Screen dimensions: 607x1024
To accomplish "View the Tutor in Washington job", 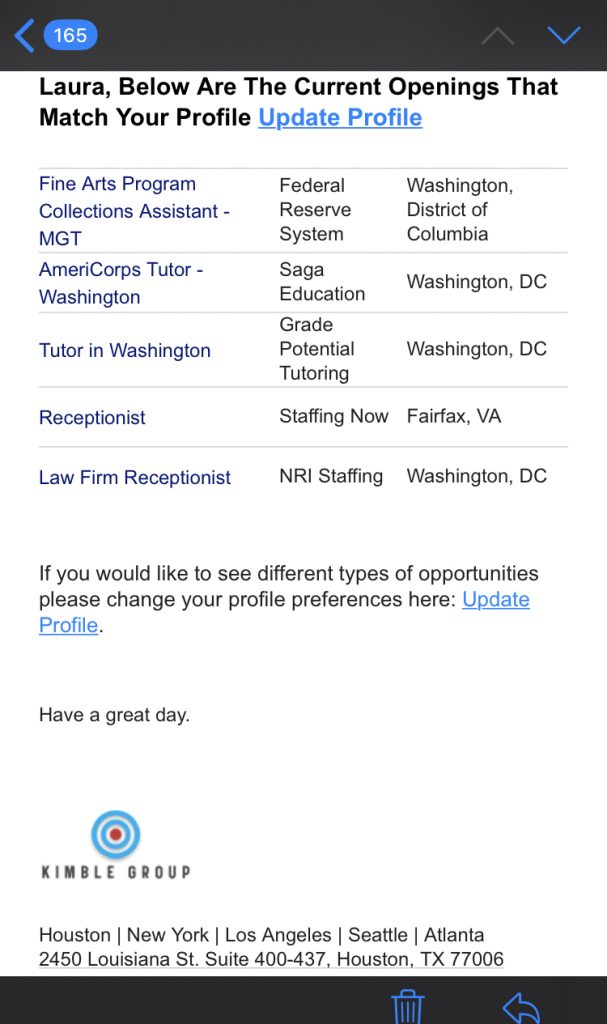I will [x=125, y=350].
